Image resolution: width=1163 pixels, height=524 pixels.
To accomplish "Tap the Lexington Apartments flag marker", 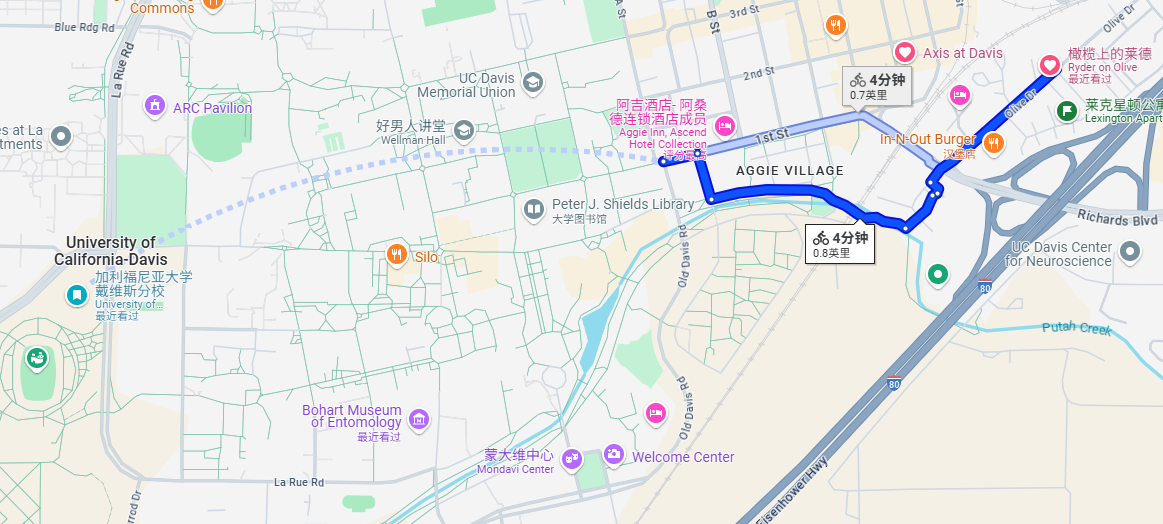I will pyautogui.click(x=1068, y=109).
